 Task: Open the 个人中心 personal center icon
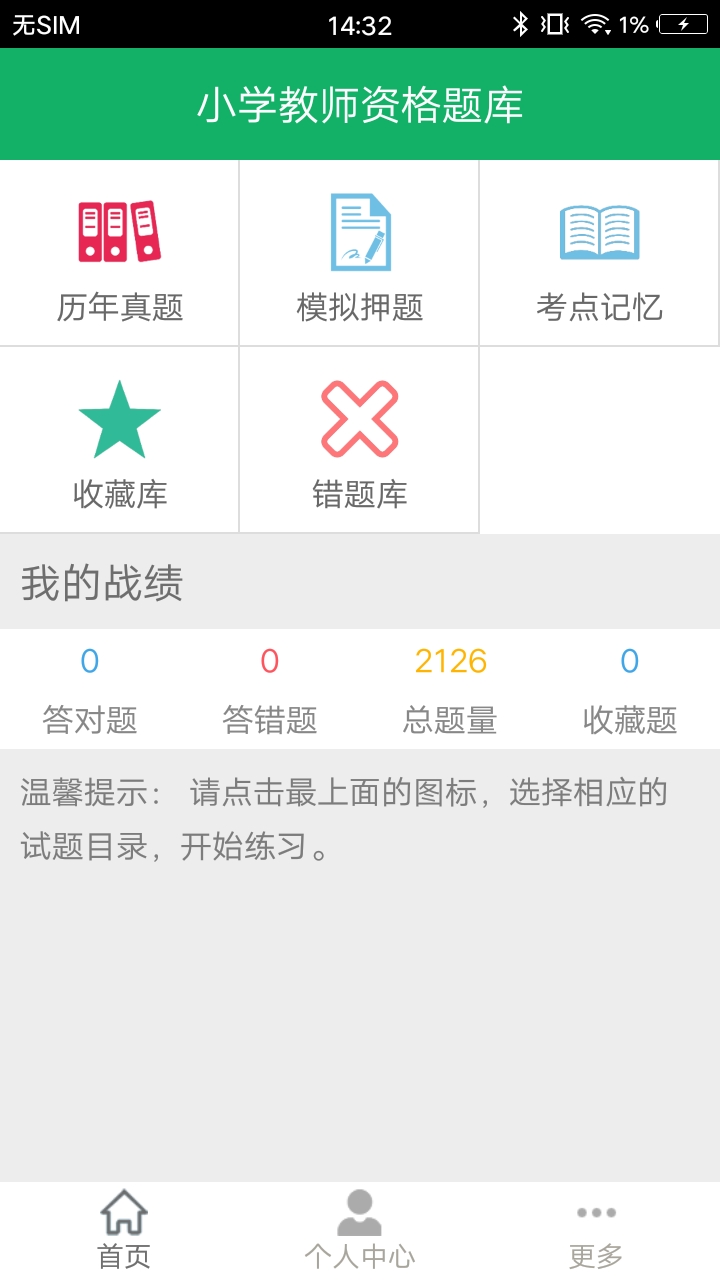click(x=359, y=1209)
